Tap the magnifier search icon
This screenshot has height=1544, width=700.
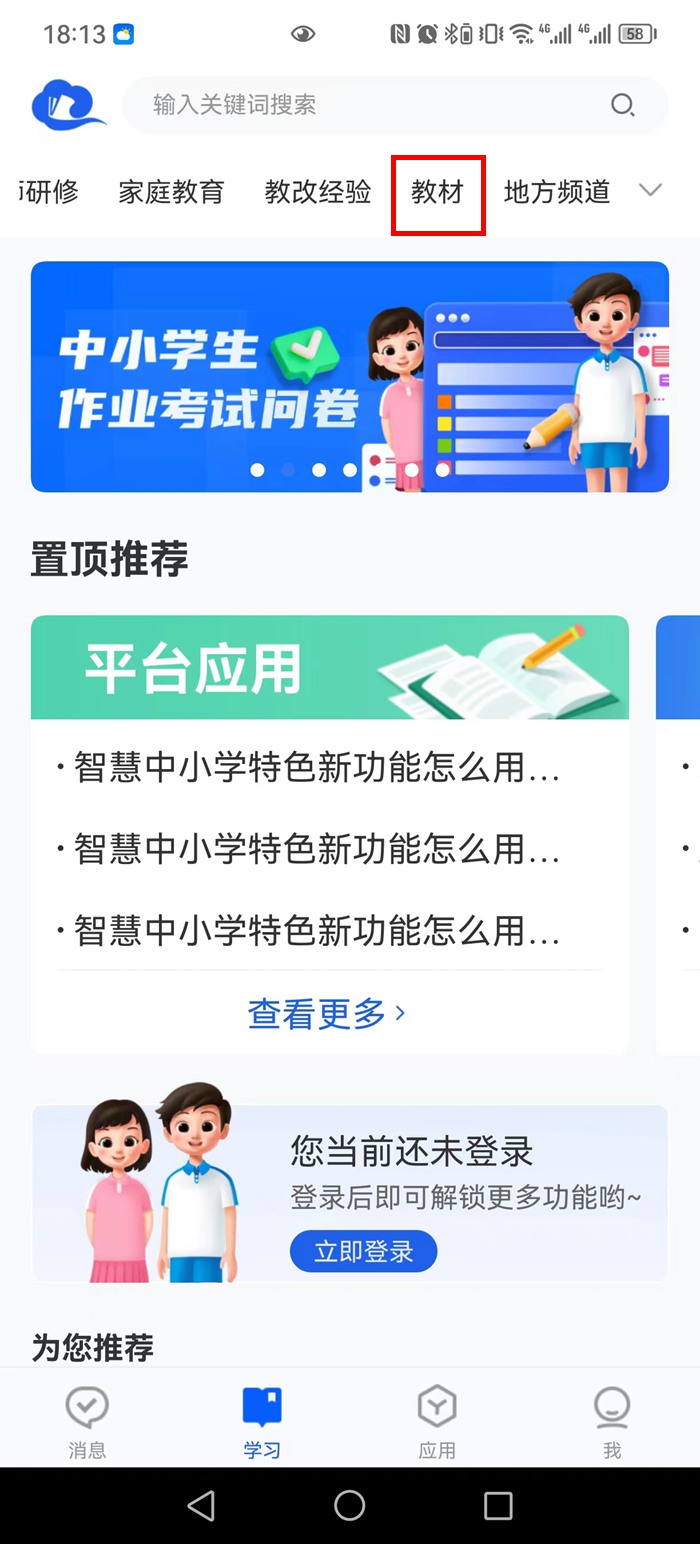tap(623, 105)
